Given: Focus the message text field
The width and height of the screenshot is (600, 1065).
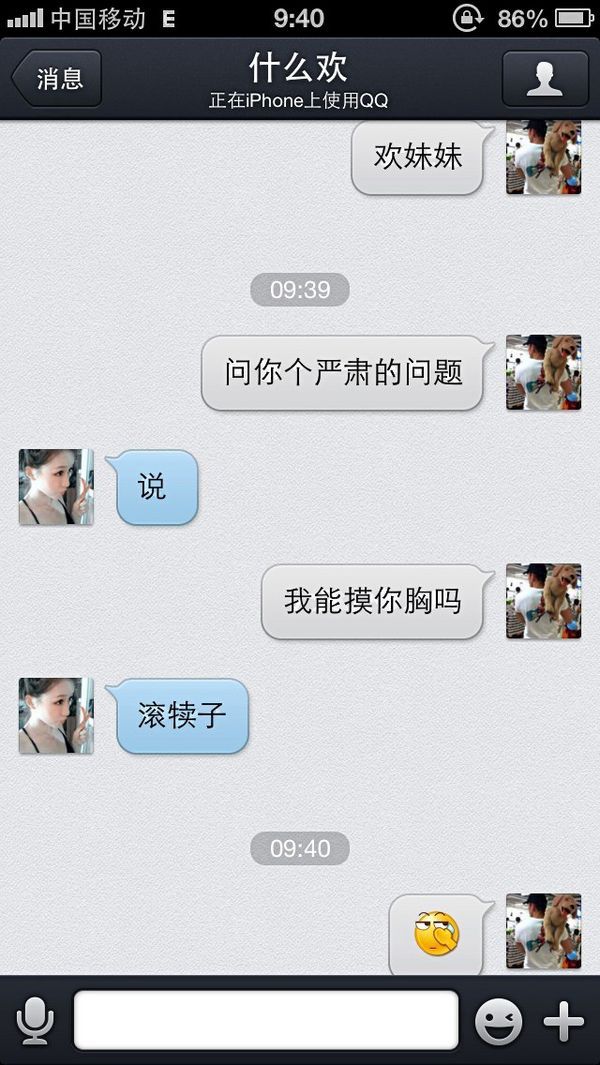Looking at the screenshot, I should point(266,1020).
